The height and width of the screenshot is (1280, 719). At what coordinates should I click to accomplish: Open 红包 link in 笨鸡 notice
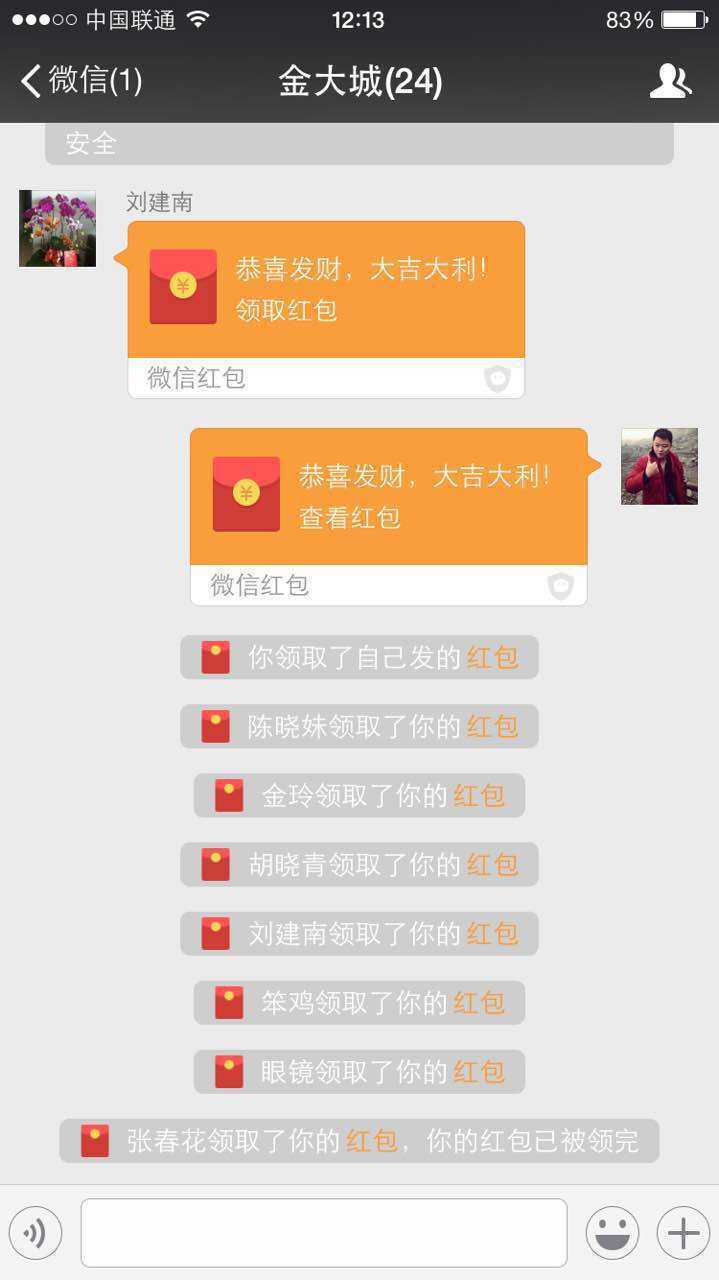click(x=479, y=1003)
